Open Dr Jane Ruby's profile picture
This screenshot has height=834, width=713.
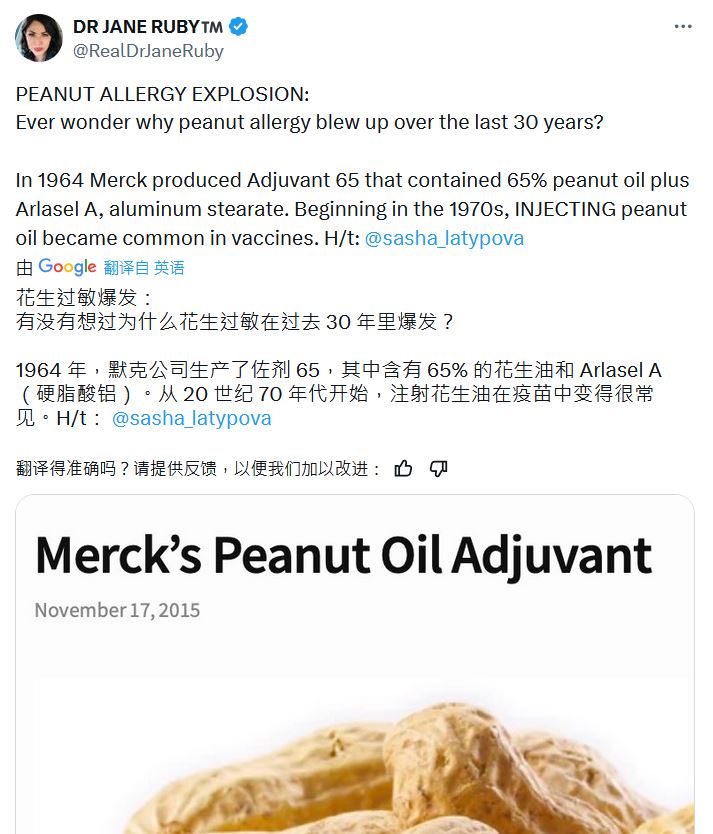[38, 38]
